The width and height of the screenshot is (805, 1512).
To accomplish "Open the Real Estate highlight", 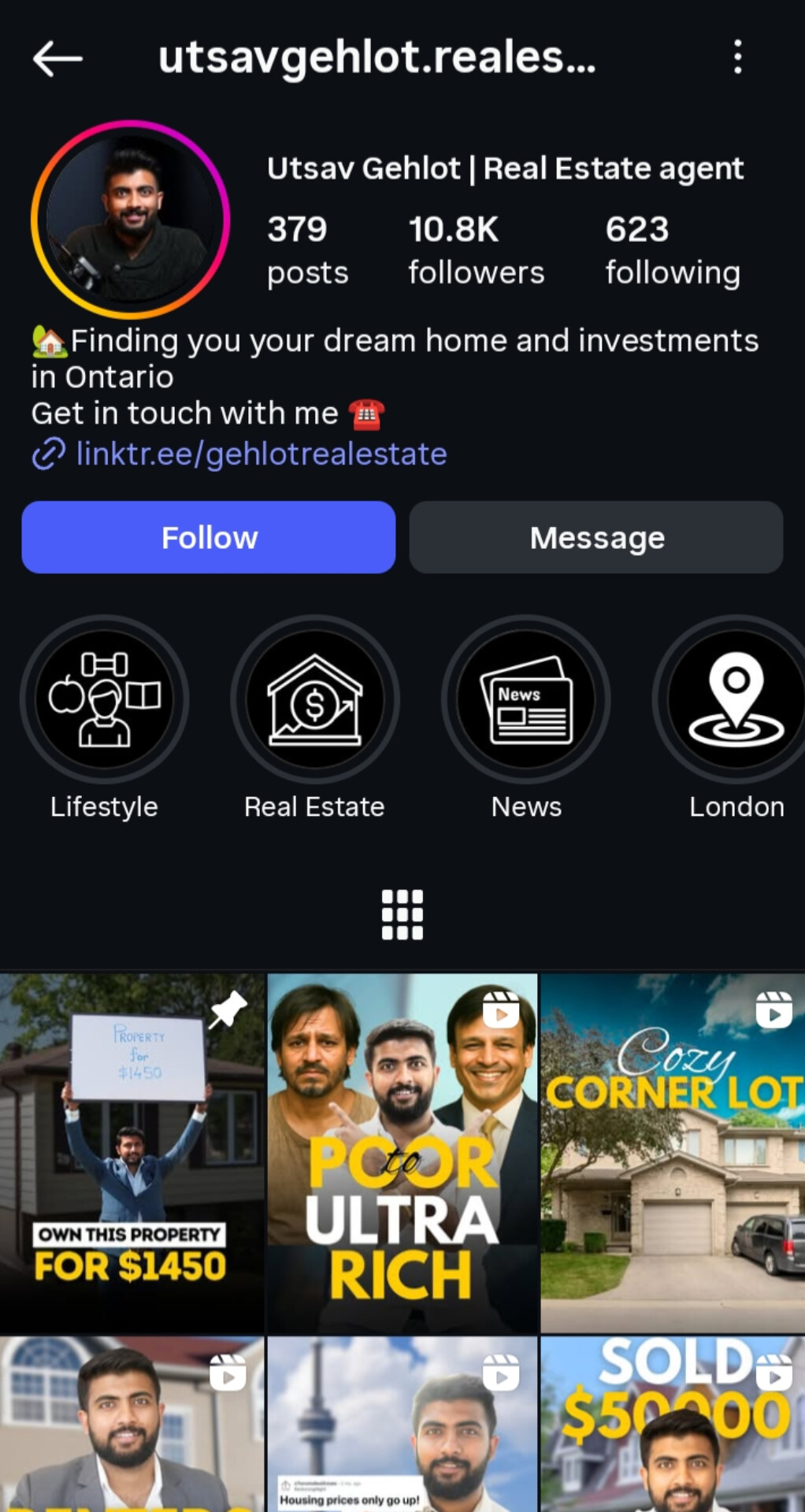I will [x=314, y=699].
